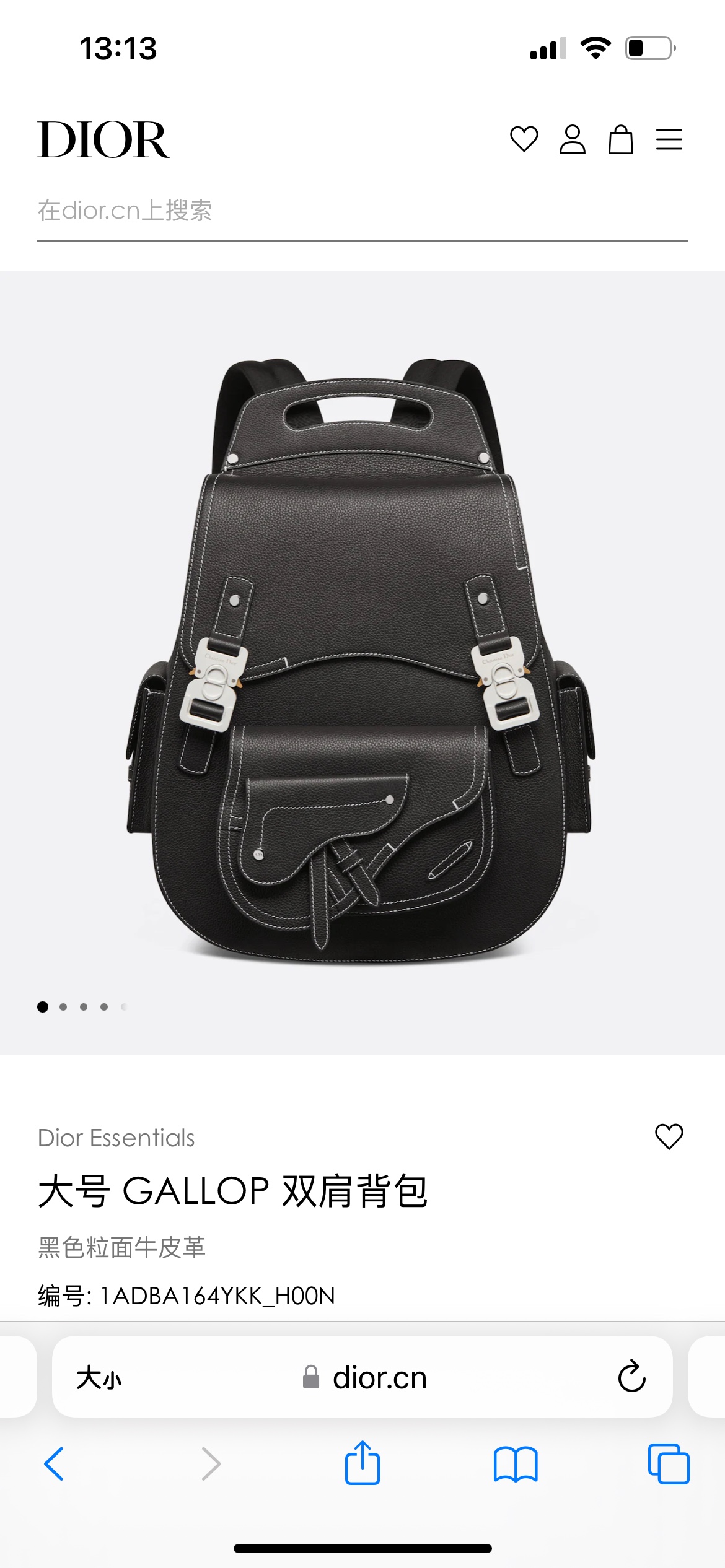This screenshot has width=725, height=1568.
Task: Tap the dior.cn address bar
Action: [x=364, y=1378]
